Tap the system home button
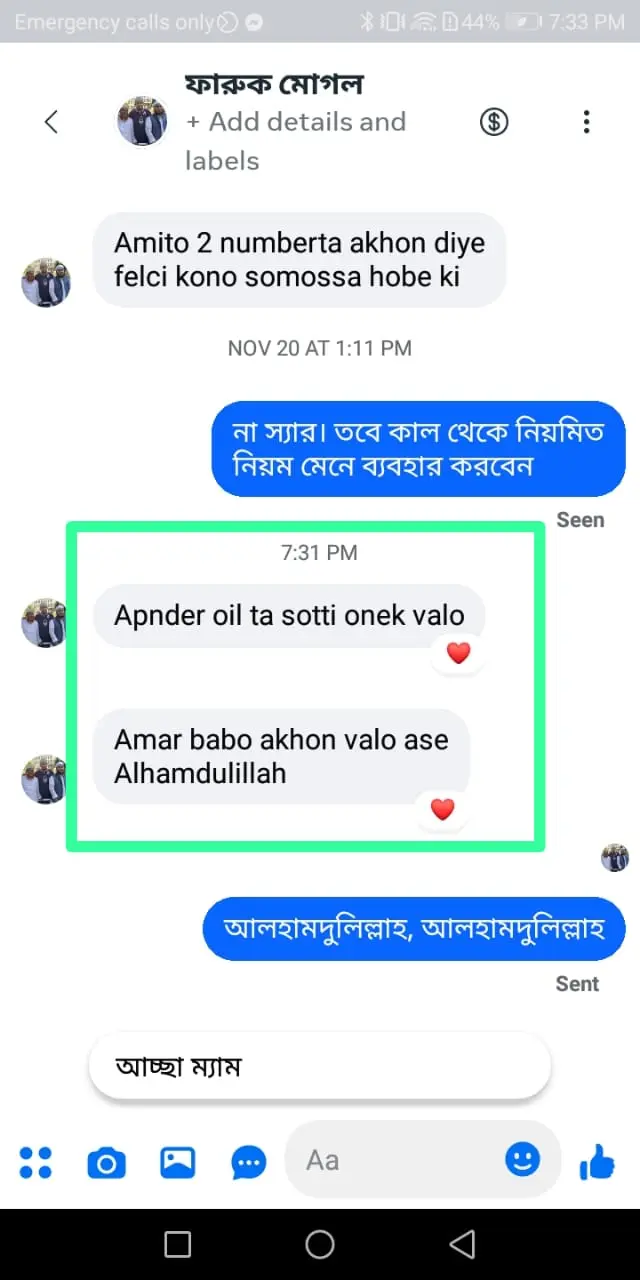640x1280 pixels. click(320, 1244)
